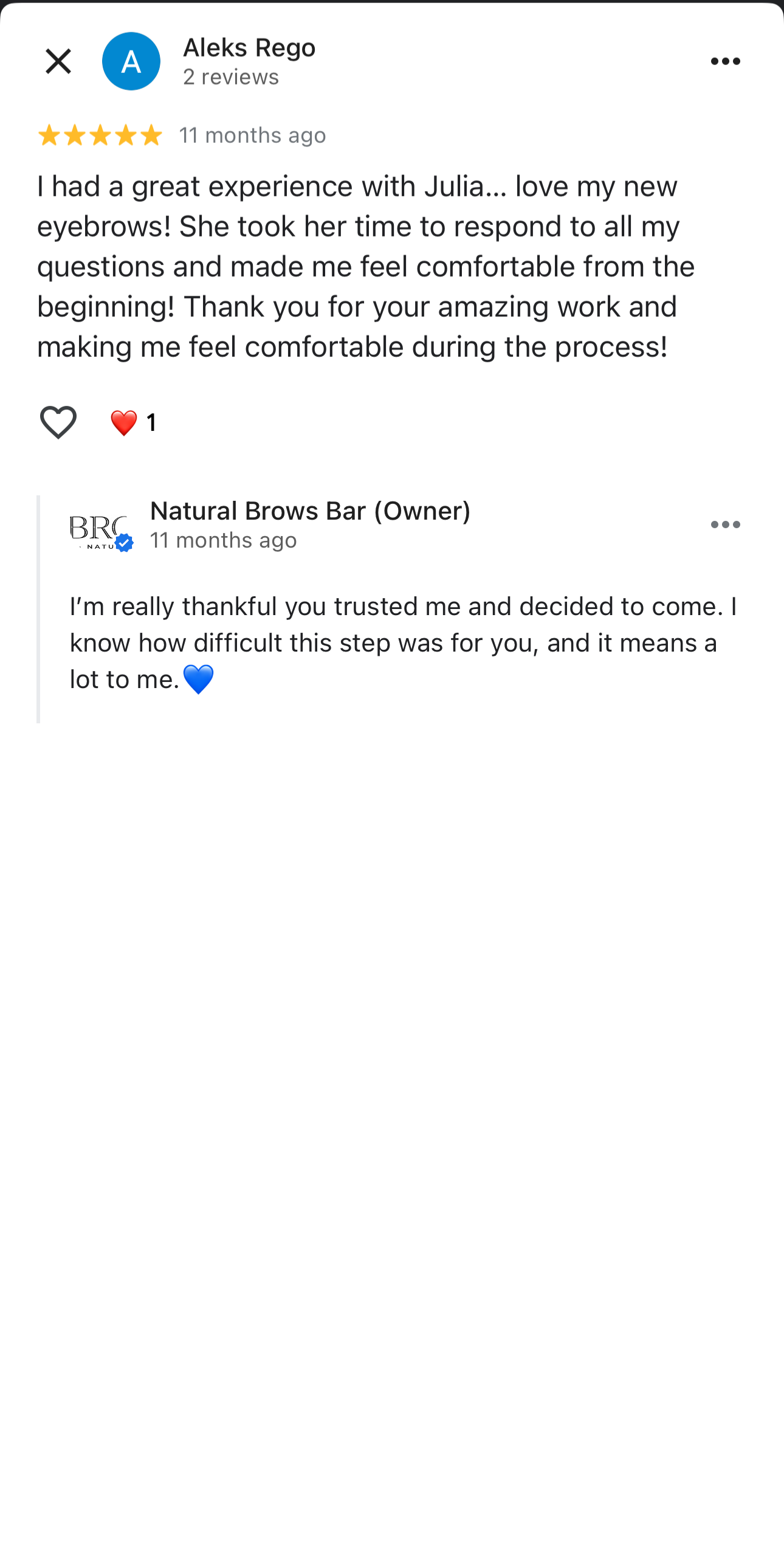Click the five-star rating row

[100, 134]
